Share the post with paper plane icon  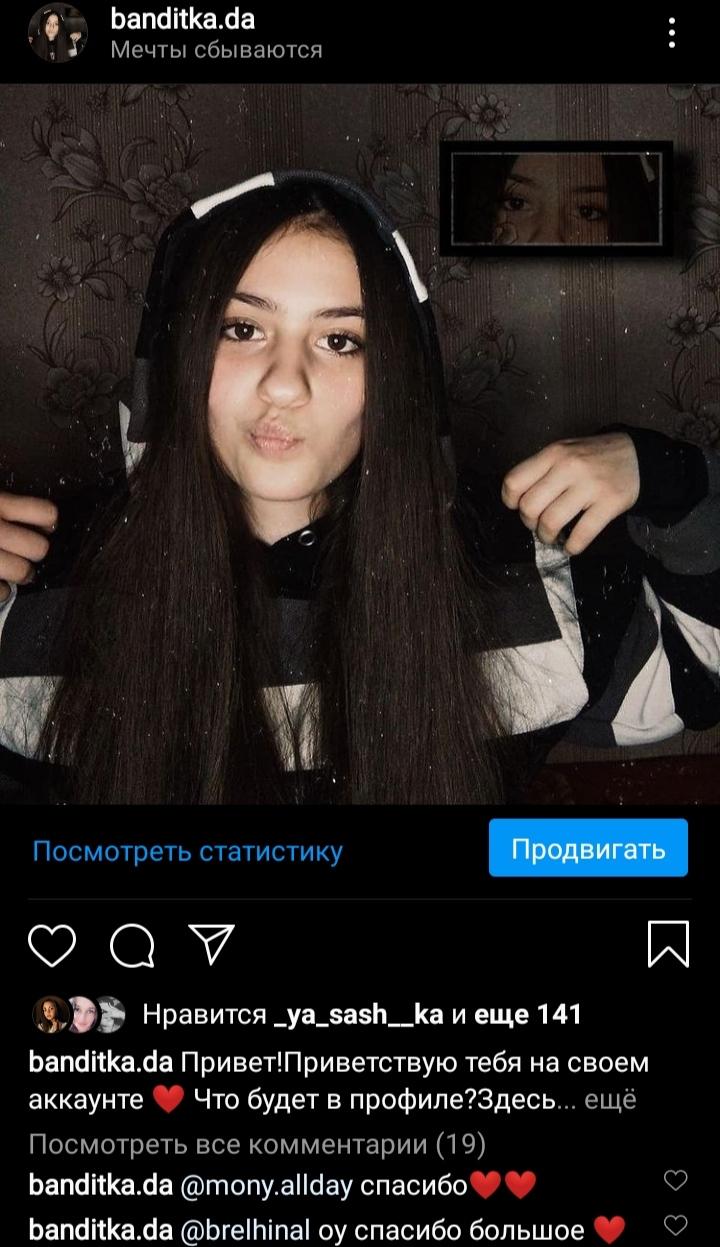pyautogui.click(x=212, y=944)
